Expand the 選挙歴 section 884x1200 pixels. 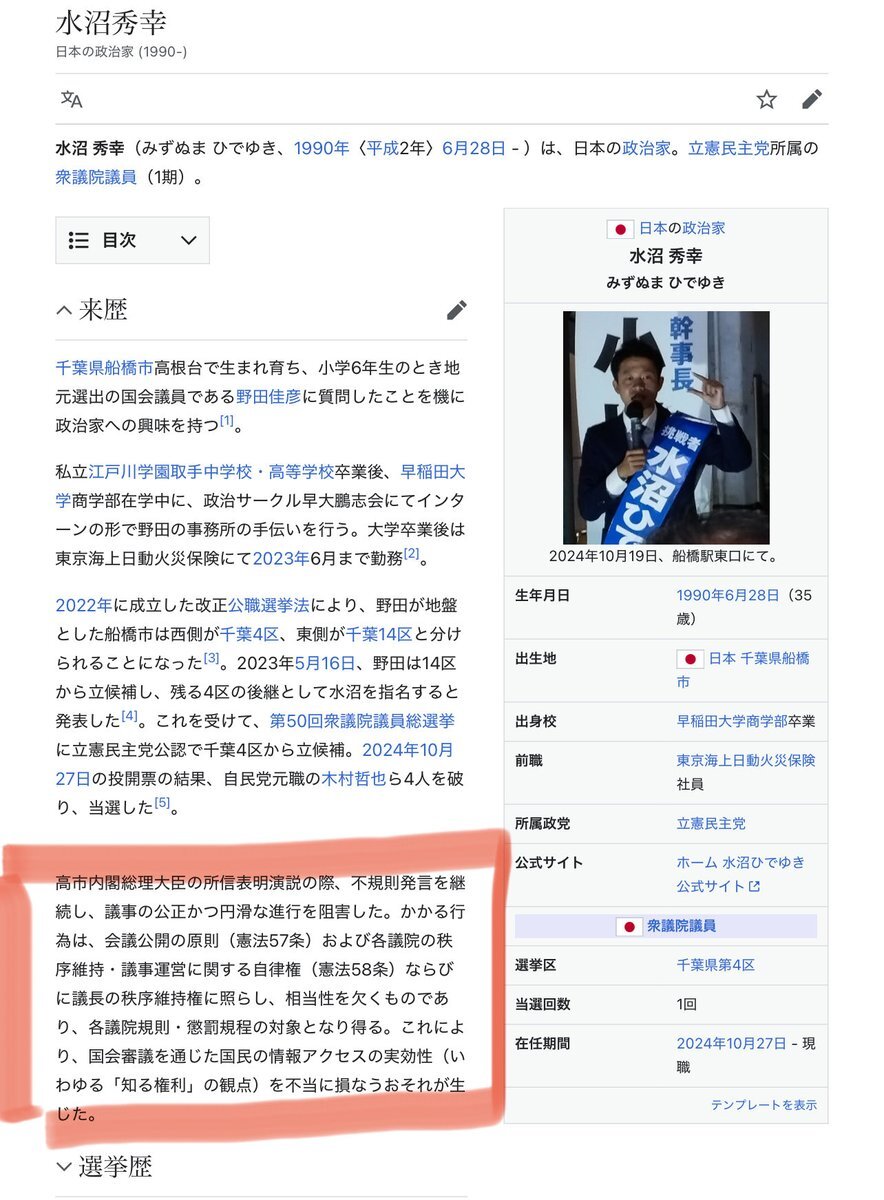coord(65,1166)
